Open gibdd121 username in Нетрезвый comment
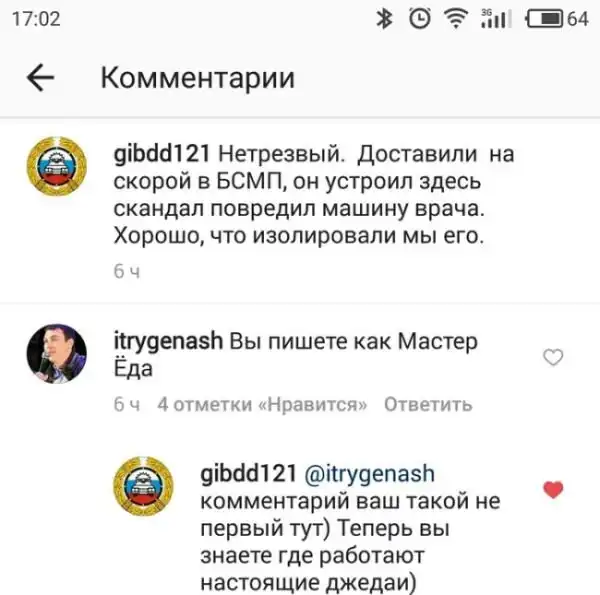600x595 pixels. click(x=160, y=155)
